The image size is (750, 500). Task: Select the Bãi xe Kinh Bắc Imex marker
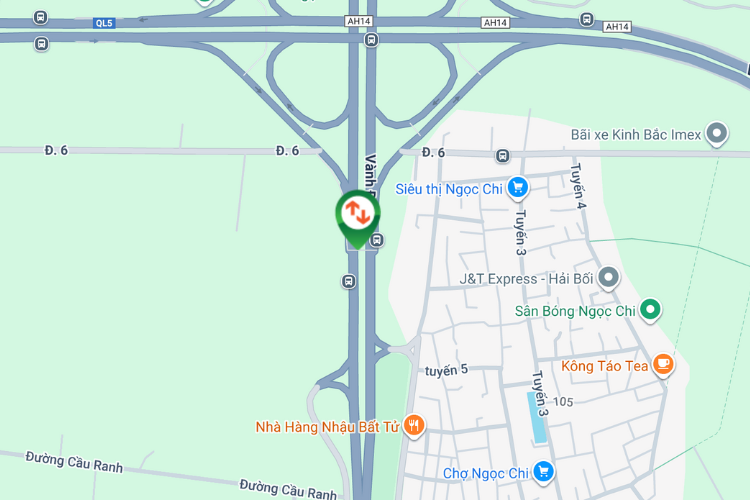click(717, 133)
